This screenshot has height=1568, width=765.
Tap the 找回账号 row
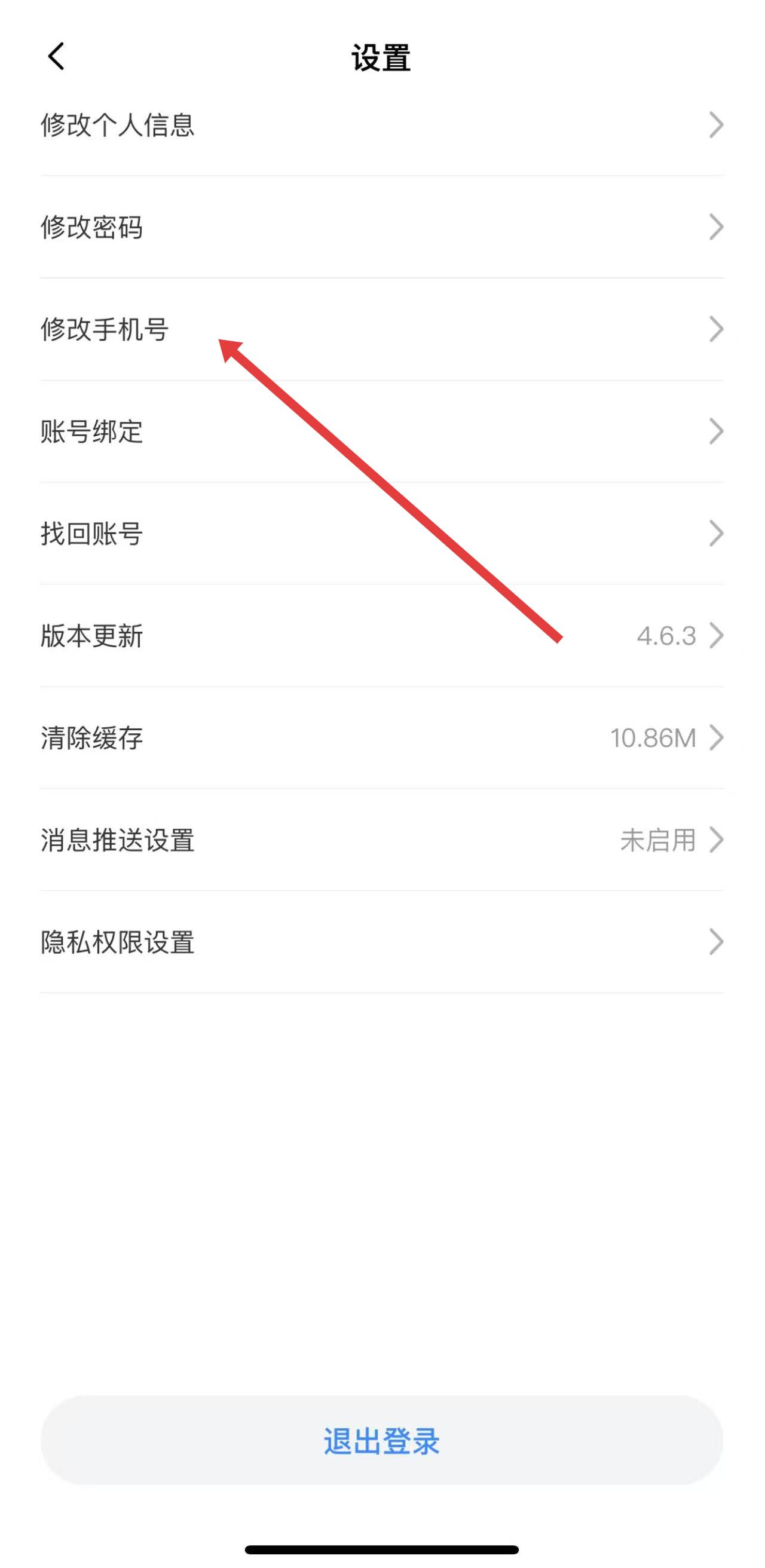point(381,534)
